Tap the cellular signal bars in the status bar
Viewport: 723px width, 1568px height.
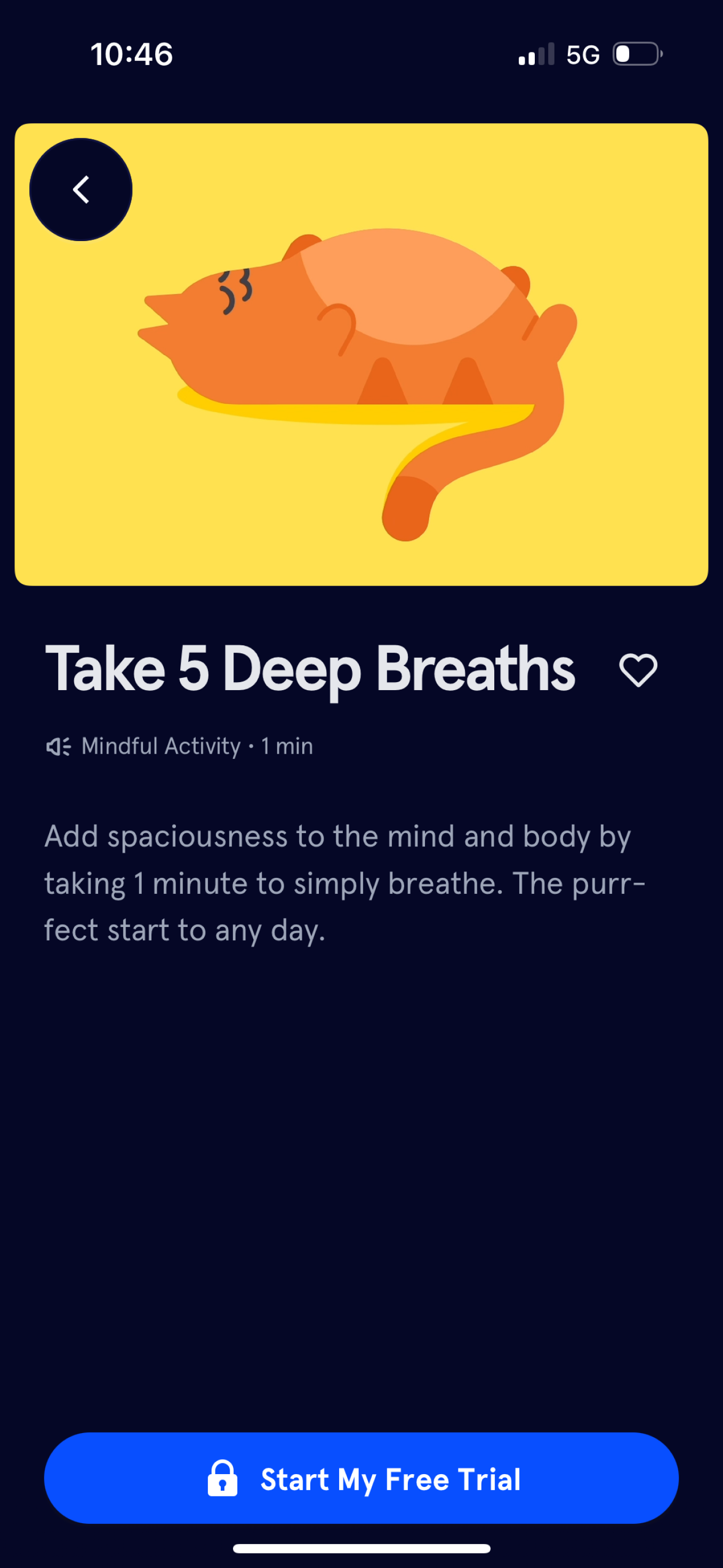(534, 53)
